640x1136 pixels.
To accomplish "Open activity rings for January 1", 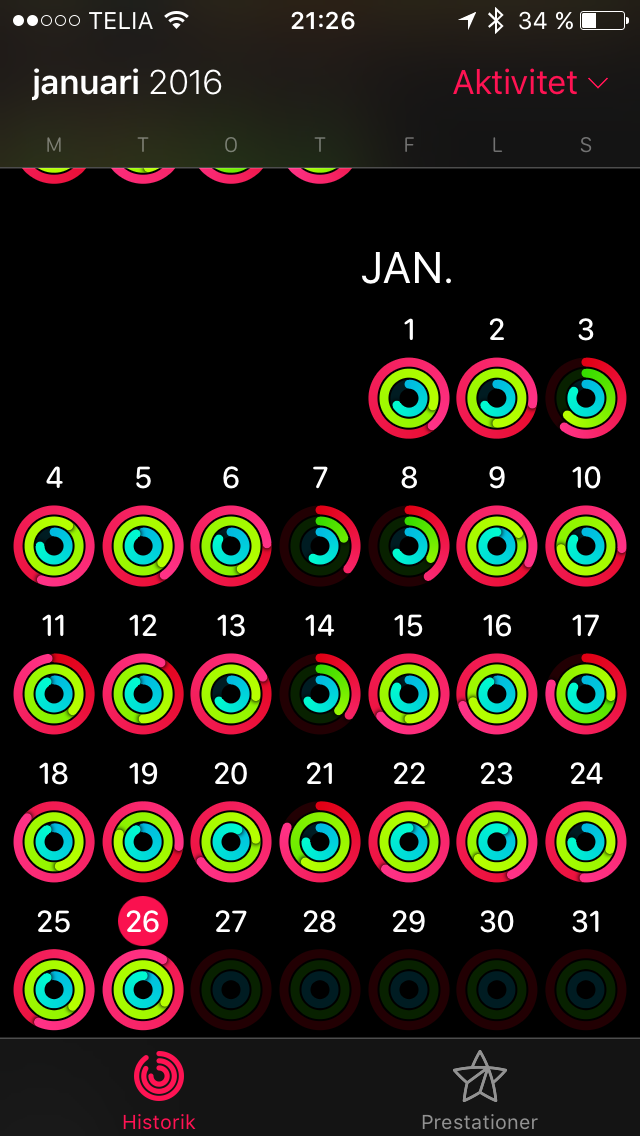I will (409, 398).
